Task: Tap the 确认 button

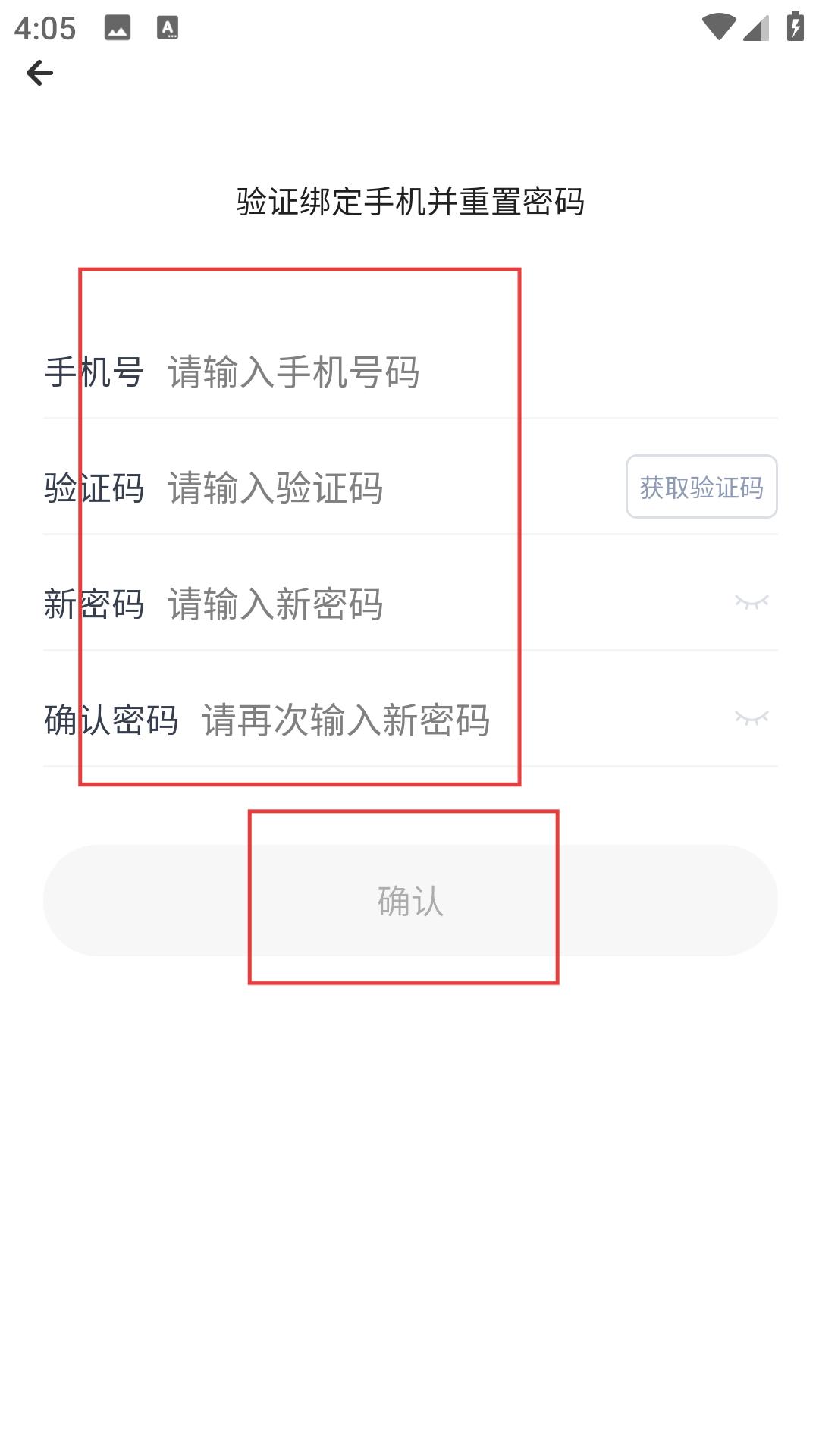Action: point(410,900)
